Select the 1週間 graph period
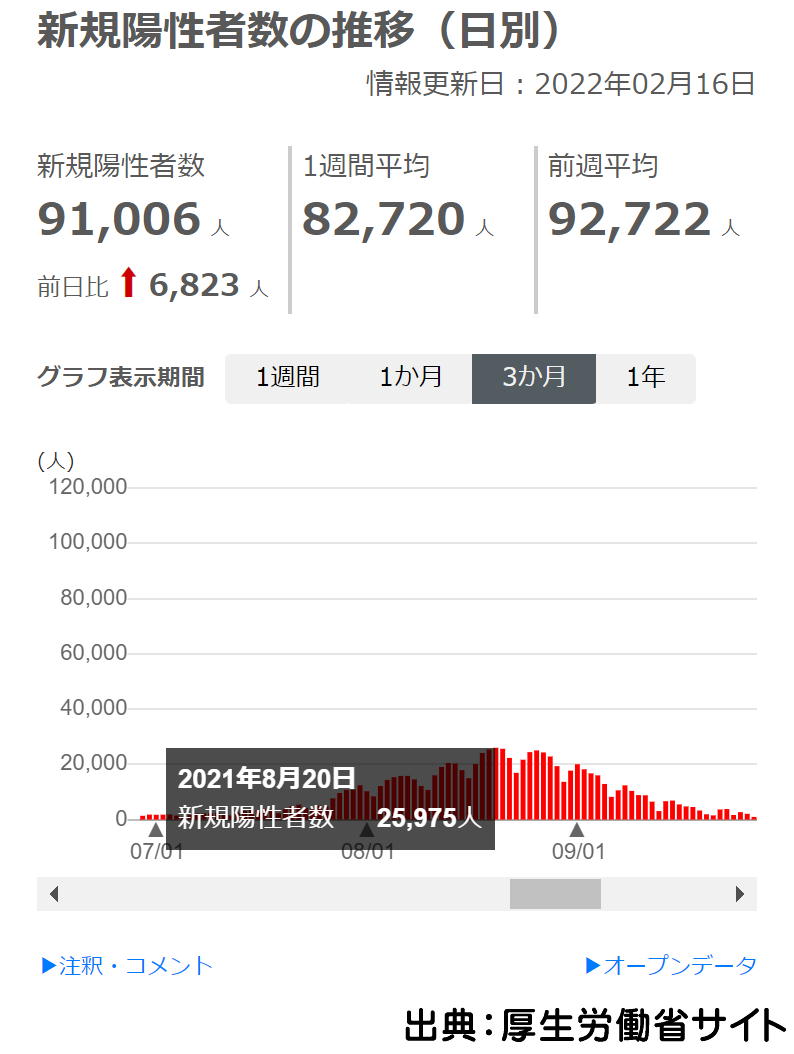Image resolution: width=794 pixels, height=1054 pixels. click(287, 378)
